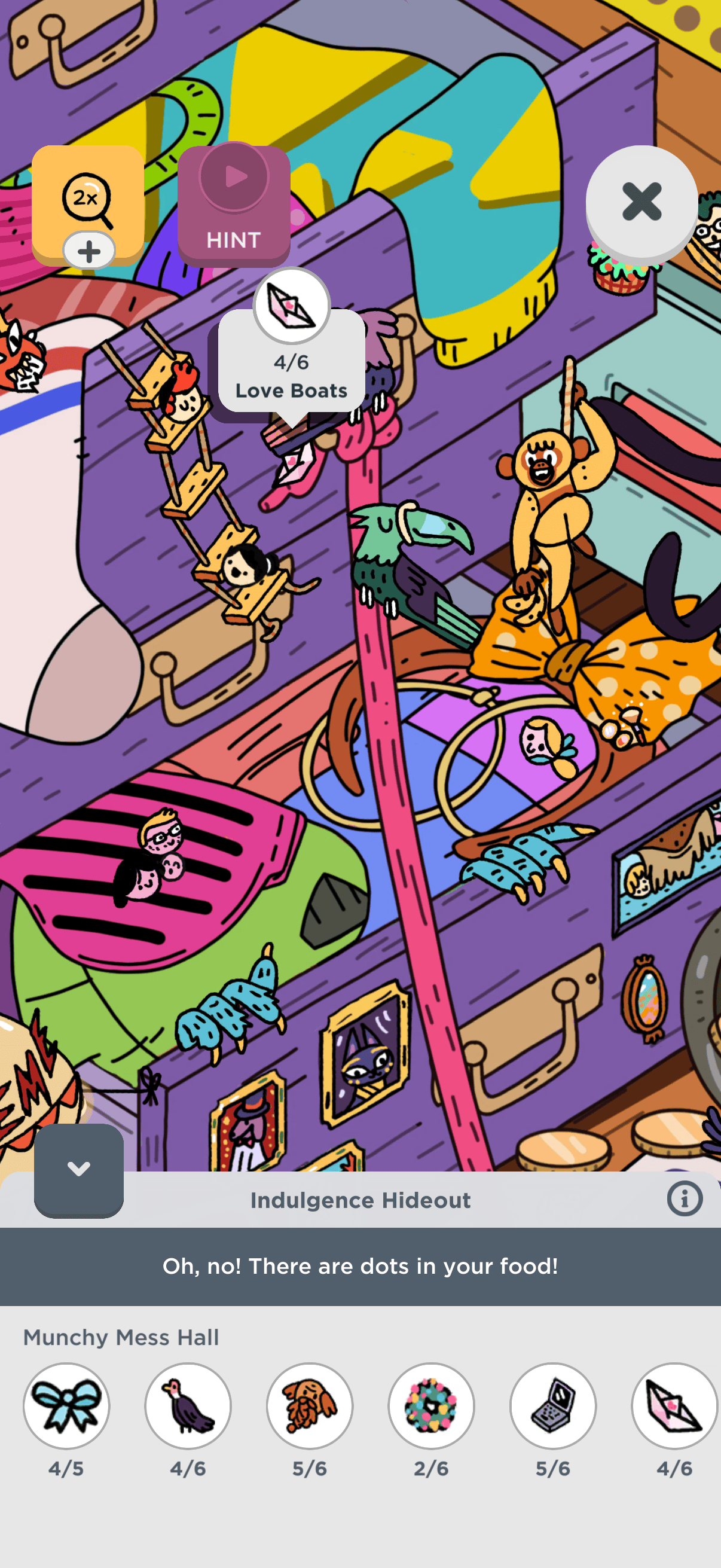Viewport: 721px width, 1568px height.
Task: Select the black bird item
Action: tap(188, 1406)
